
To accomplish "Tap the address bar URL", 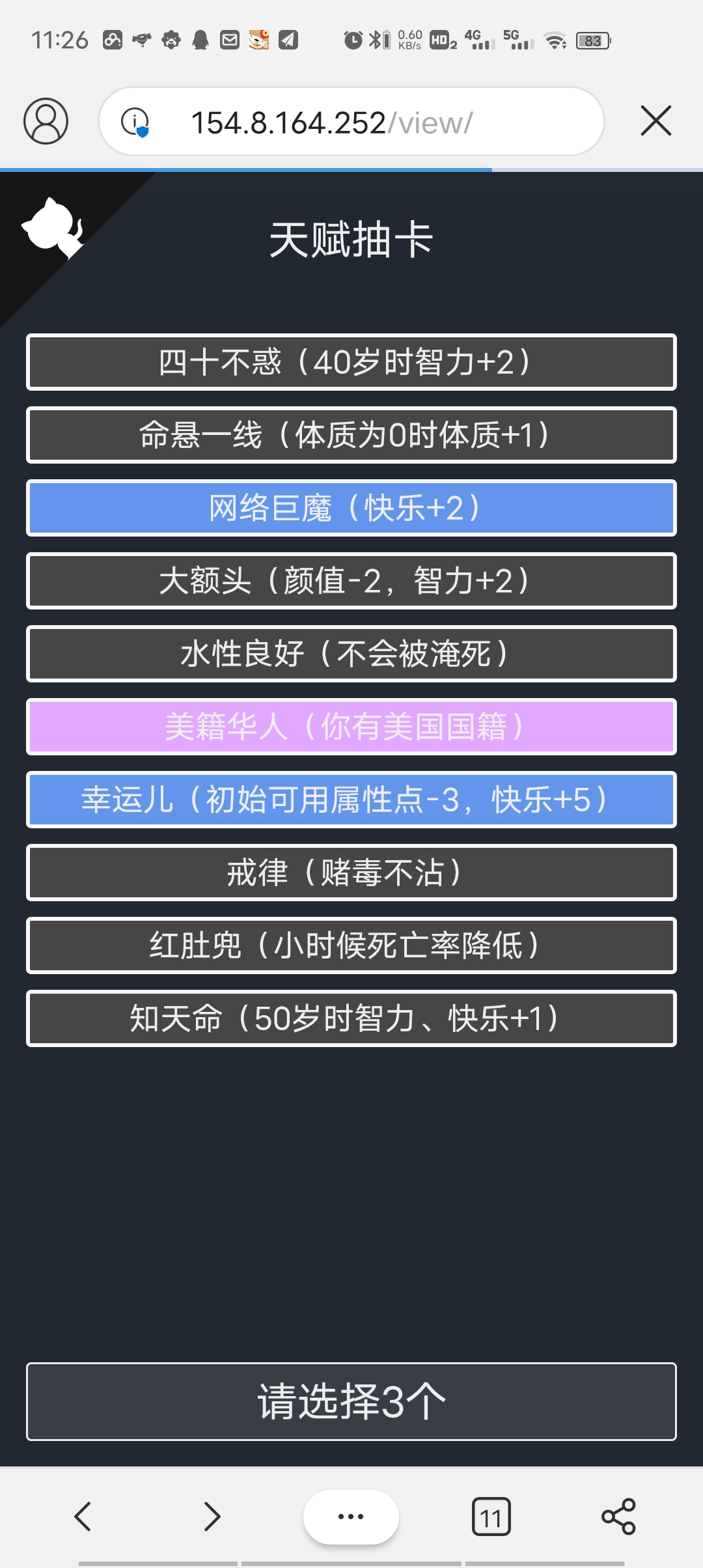I will tap(332, 122).
